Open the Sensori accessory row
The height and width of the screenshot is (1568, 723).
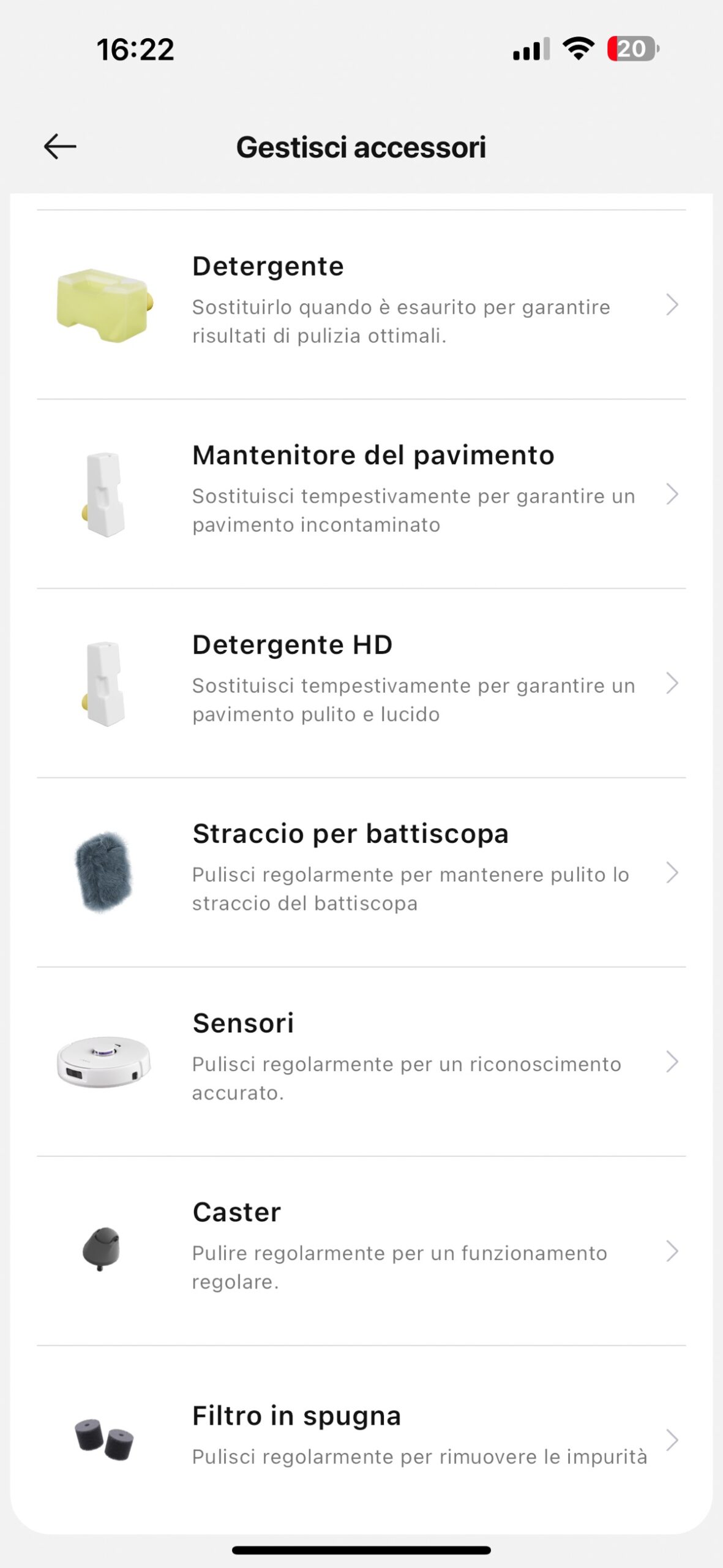pyautogui.click(x=361, y=1061)
